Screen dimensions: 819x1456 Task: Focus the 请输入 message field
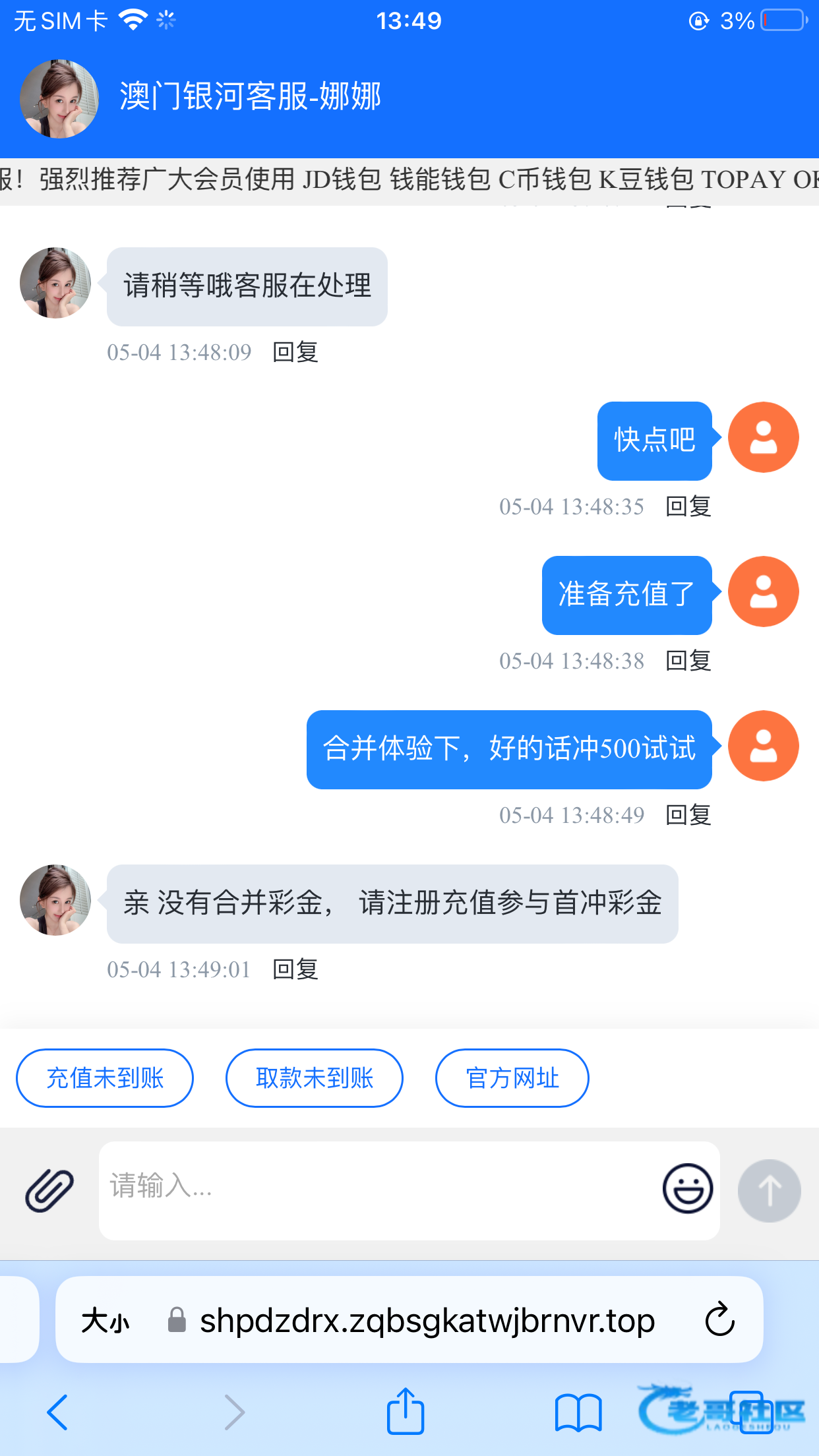point(379,1190)
